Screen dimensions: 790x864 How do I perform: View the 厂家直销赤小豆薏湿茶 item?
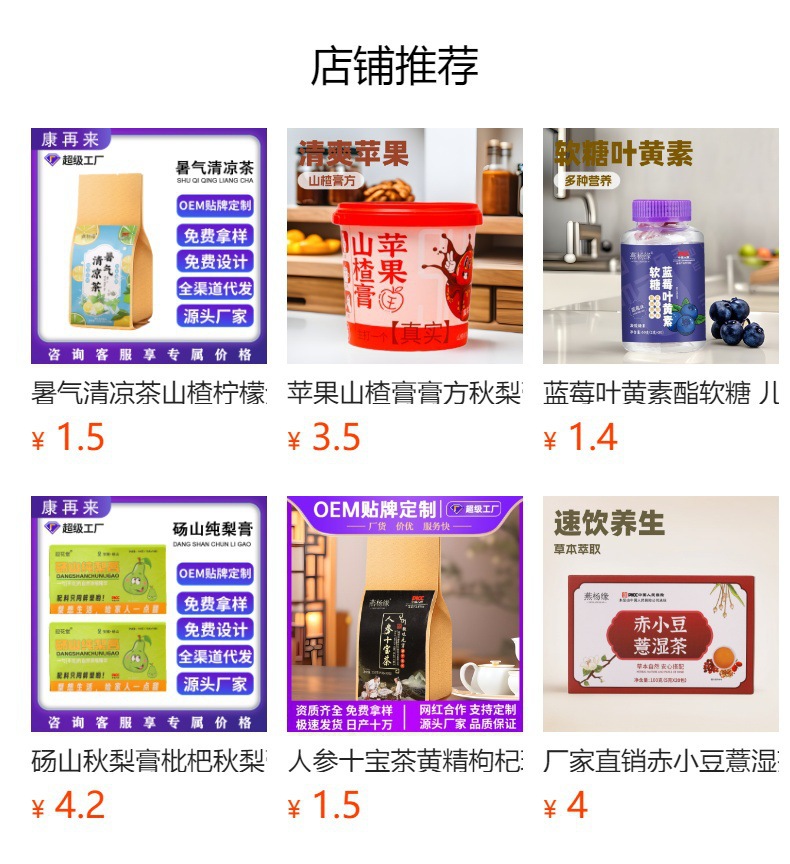(661, 614)
